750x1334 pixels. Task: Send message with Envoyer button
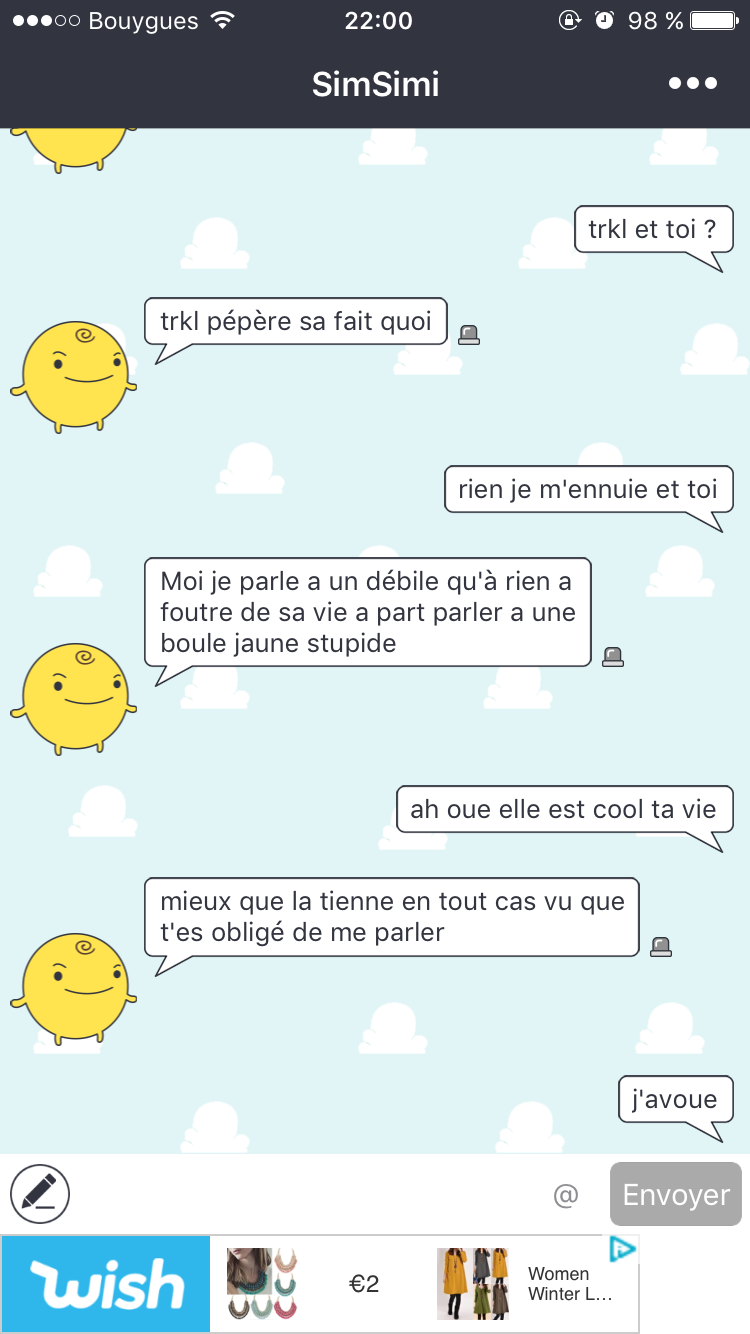point(676,1194)
